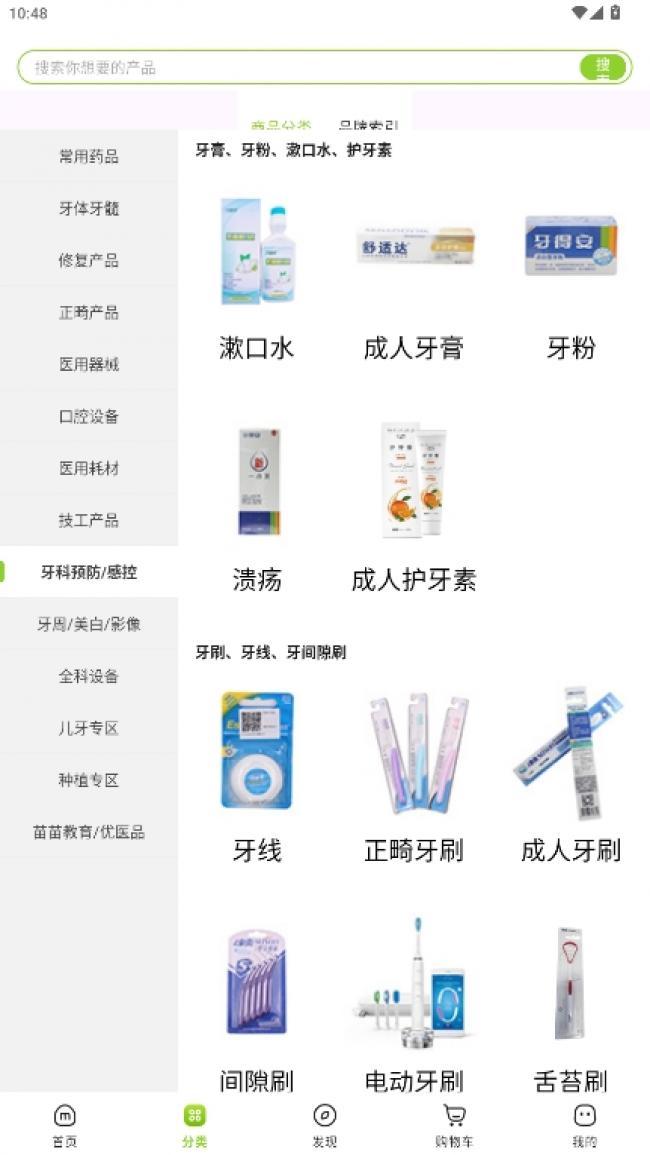
Task: Select the 种植专区 category
Action: click(x=89, y=780)
